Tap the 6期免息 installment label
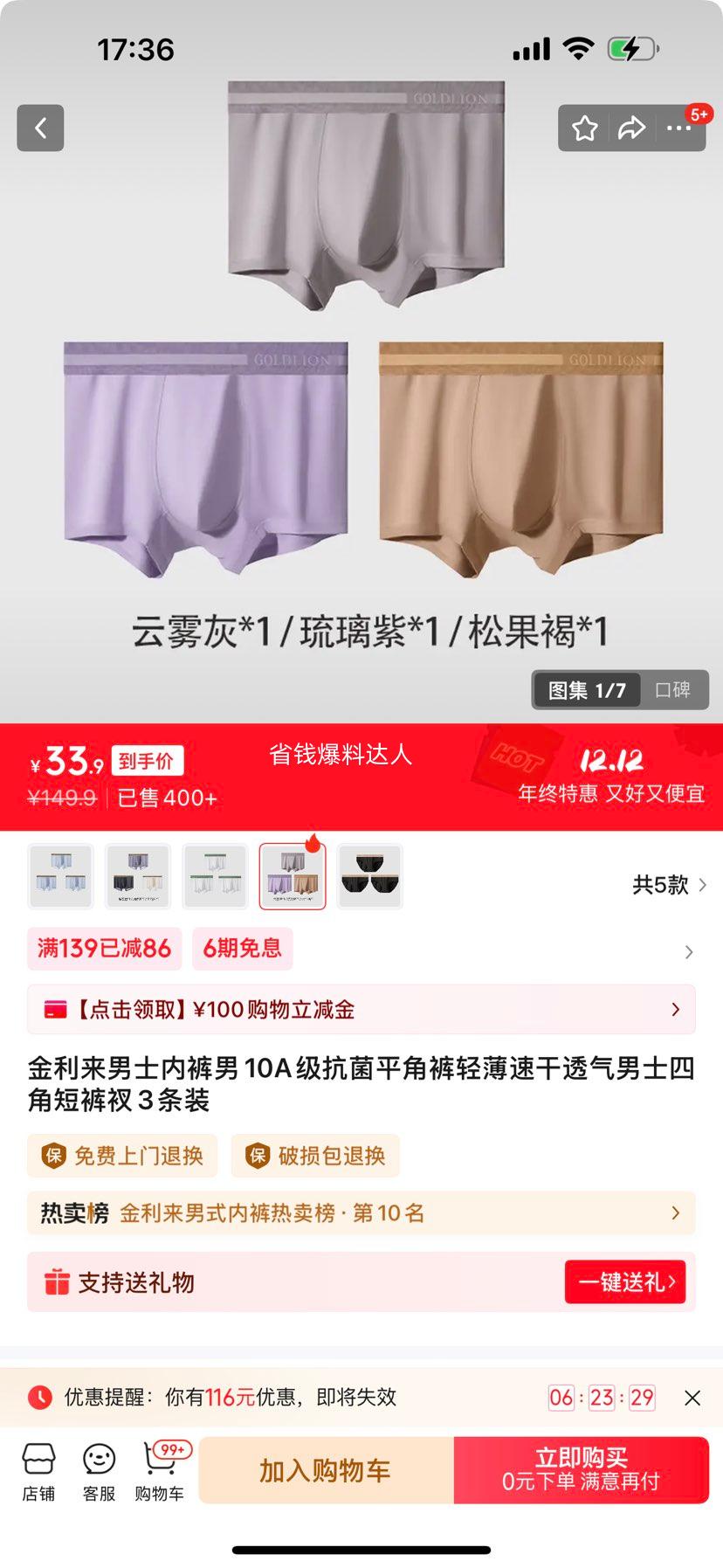Image resolution: width=723 pixels, height=1568 pixels. pyautogui.click(x=242, y=949)
